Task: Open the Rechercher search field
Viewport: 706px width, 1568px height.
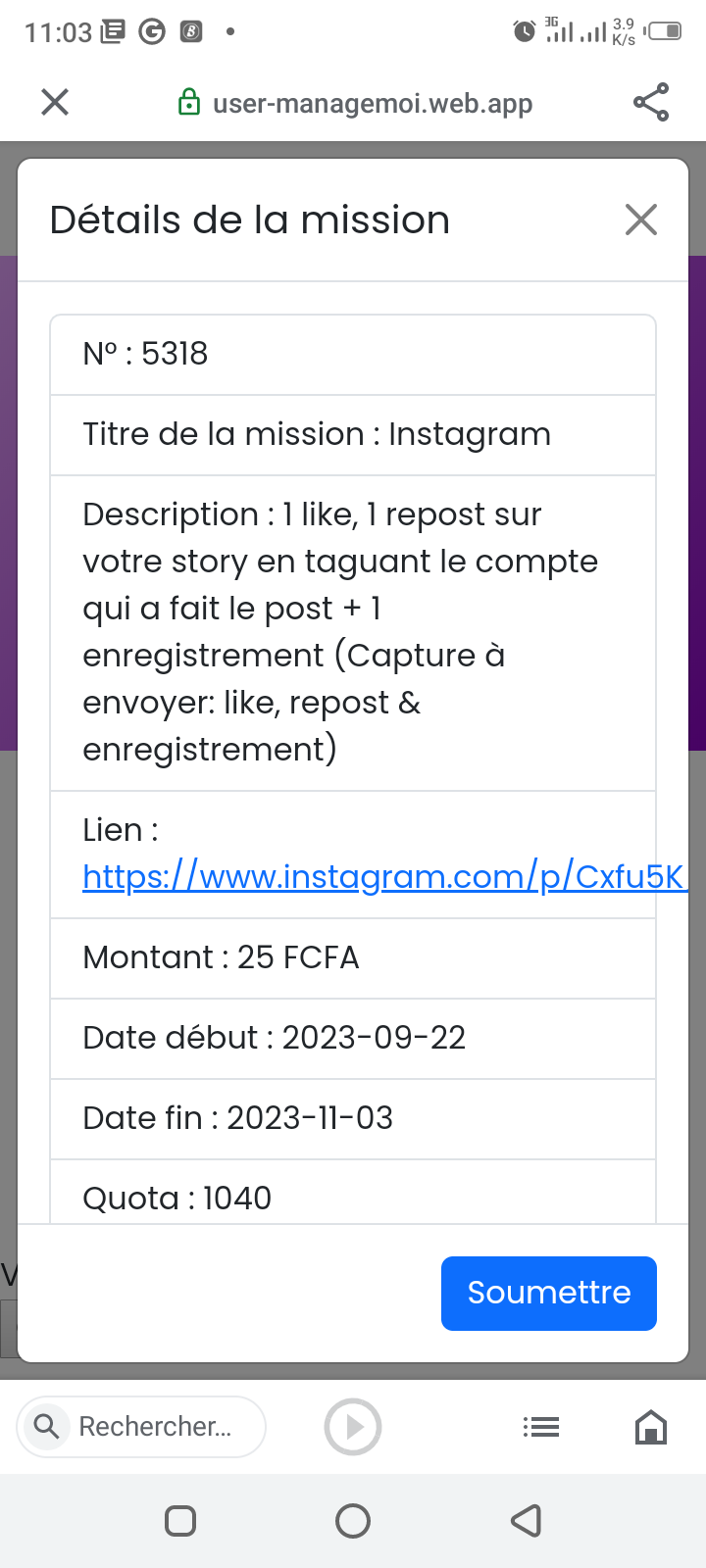Action: tap(141, 1426)
